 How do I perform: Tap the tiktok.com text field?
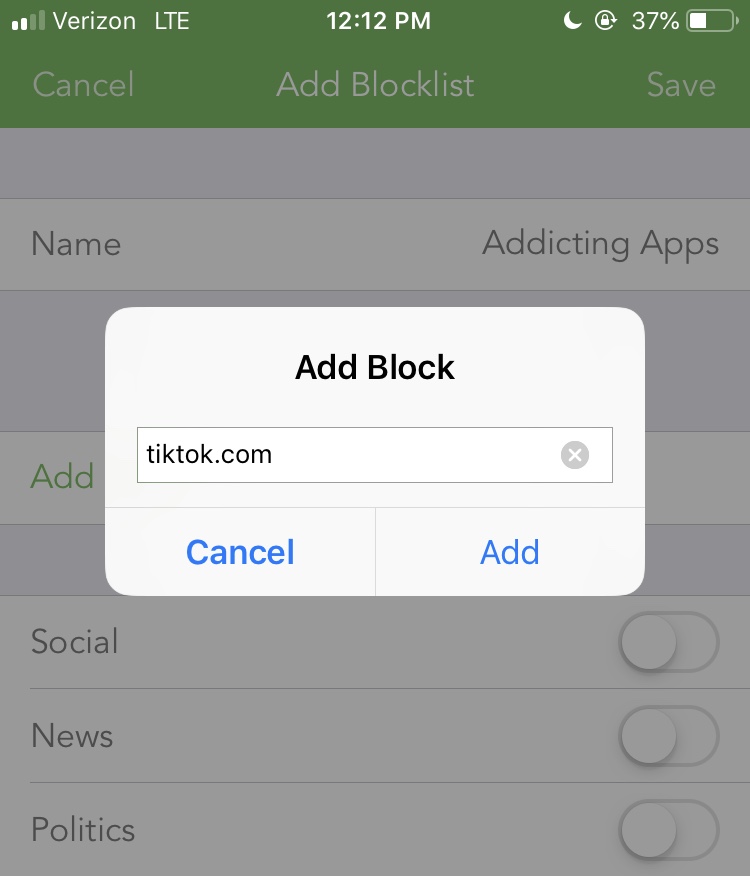click(x=340, y=456)
